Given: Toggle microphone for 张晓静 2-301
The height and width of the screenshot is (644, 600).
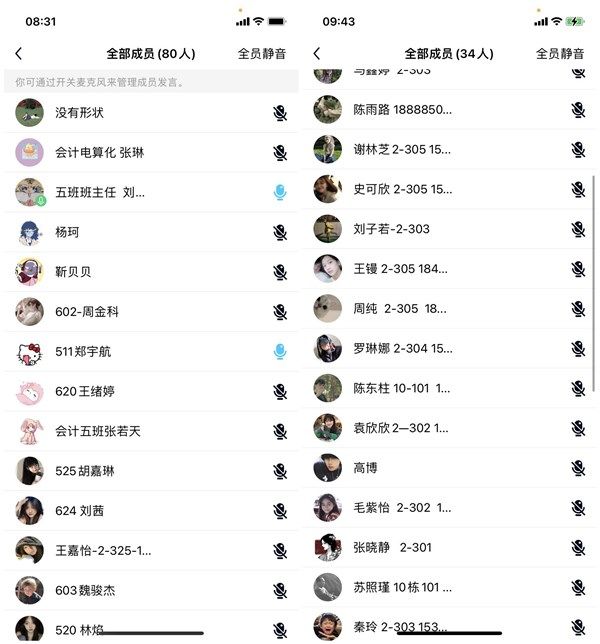Looking at the screenshot, I should coord(578,547).
